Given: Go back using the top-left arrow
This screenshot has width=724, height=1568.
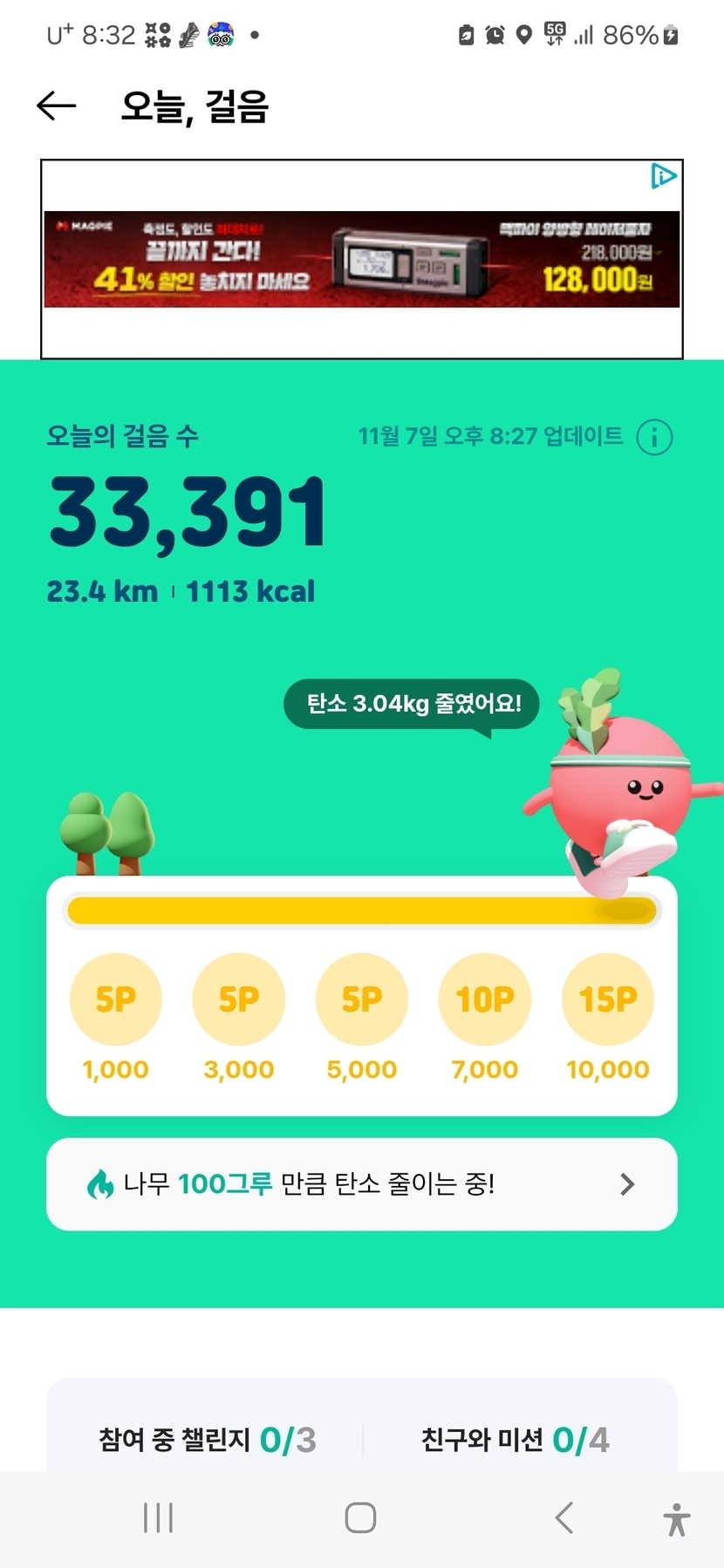Looking at the screenshot, I should 57,106.
